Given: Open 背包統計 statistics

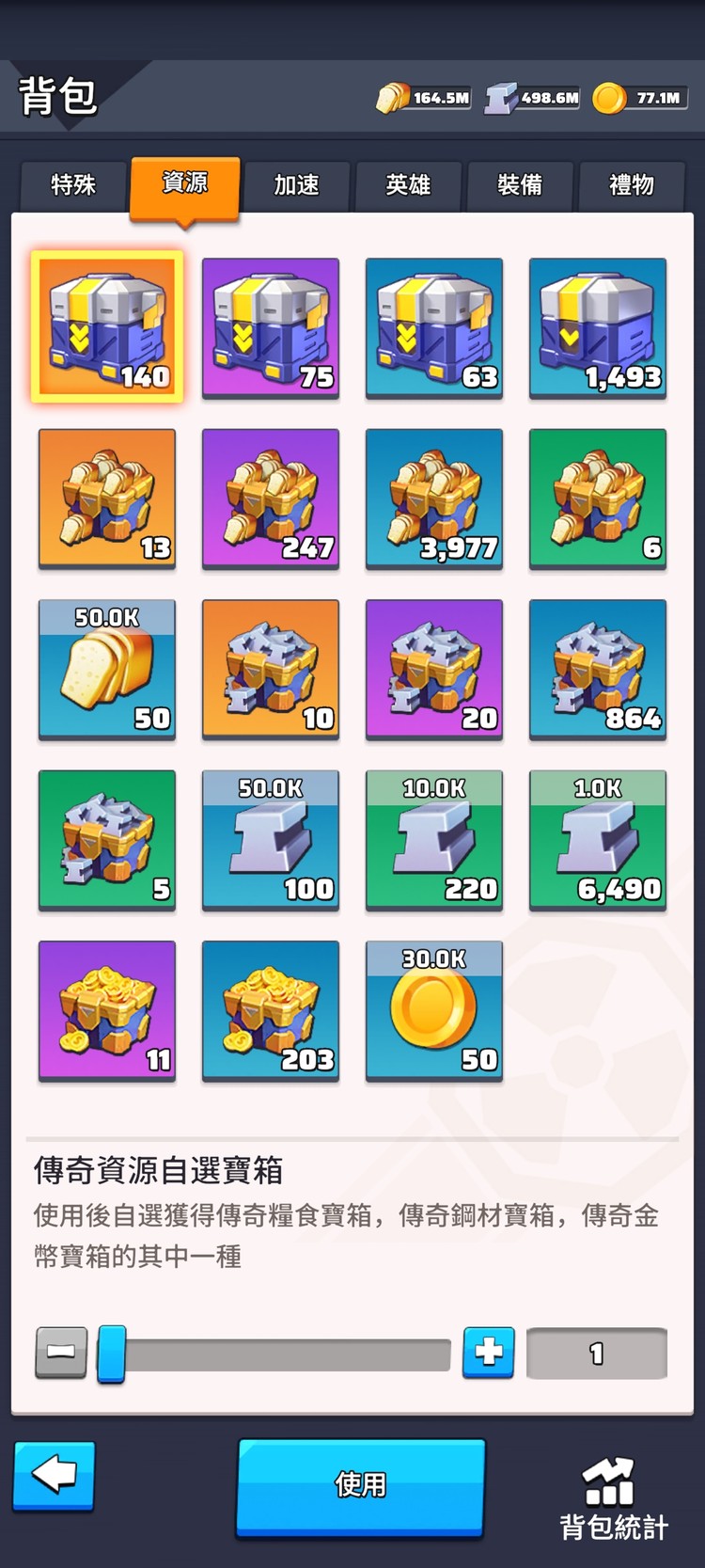Looking at the screenshot, I should pos(613,1499).
